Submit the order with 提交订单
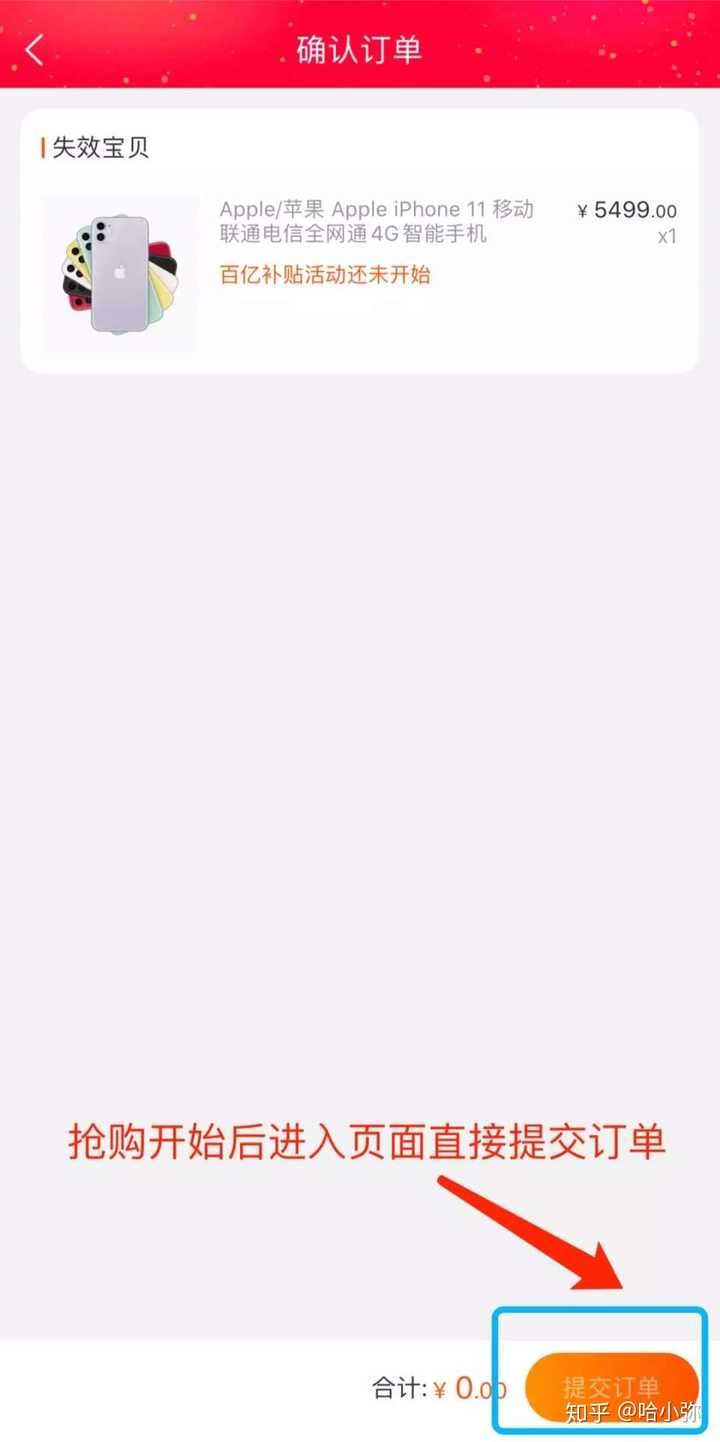This screenshot has width=720, height=1442. click(611, 1388)
